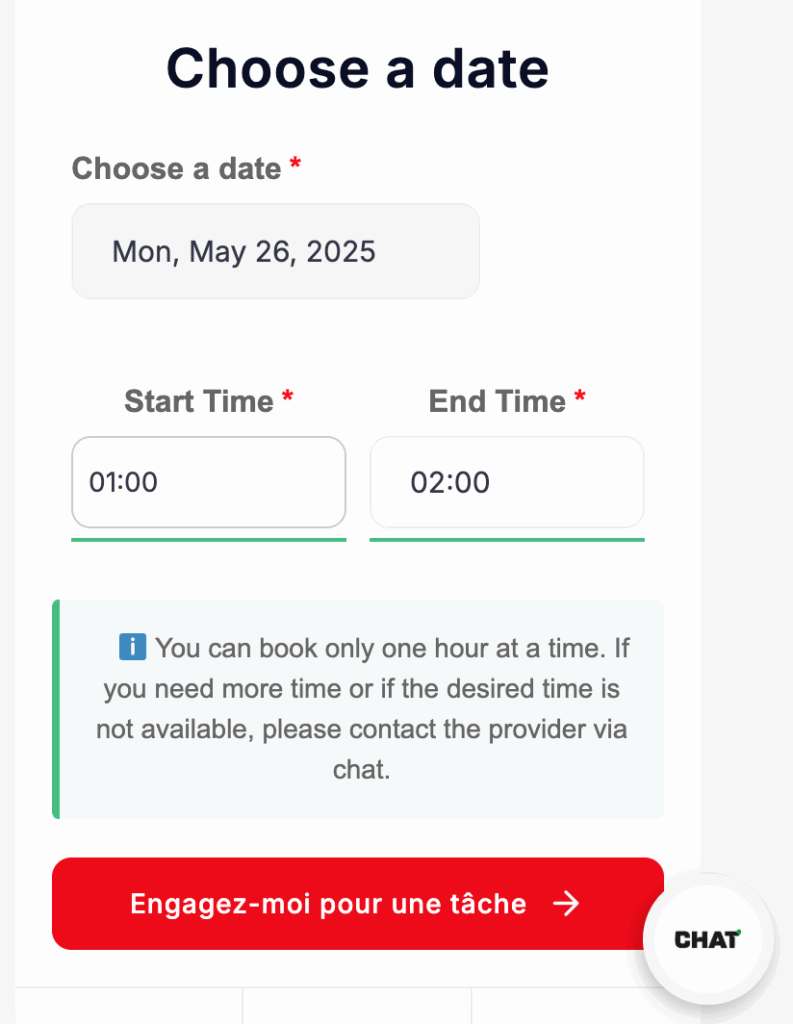Edit the Start Time field
Image resolution: width=793 pixels, height=1024 pixels.
click(x=208, y=482)
